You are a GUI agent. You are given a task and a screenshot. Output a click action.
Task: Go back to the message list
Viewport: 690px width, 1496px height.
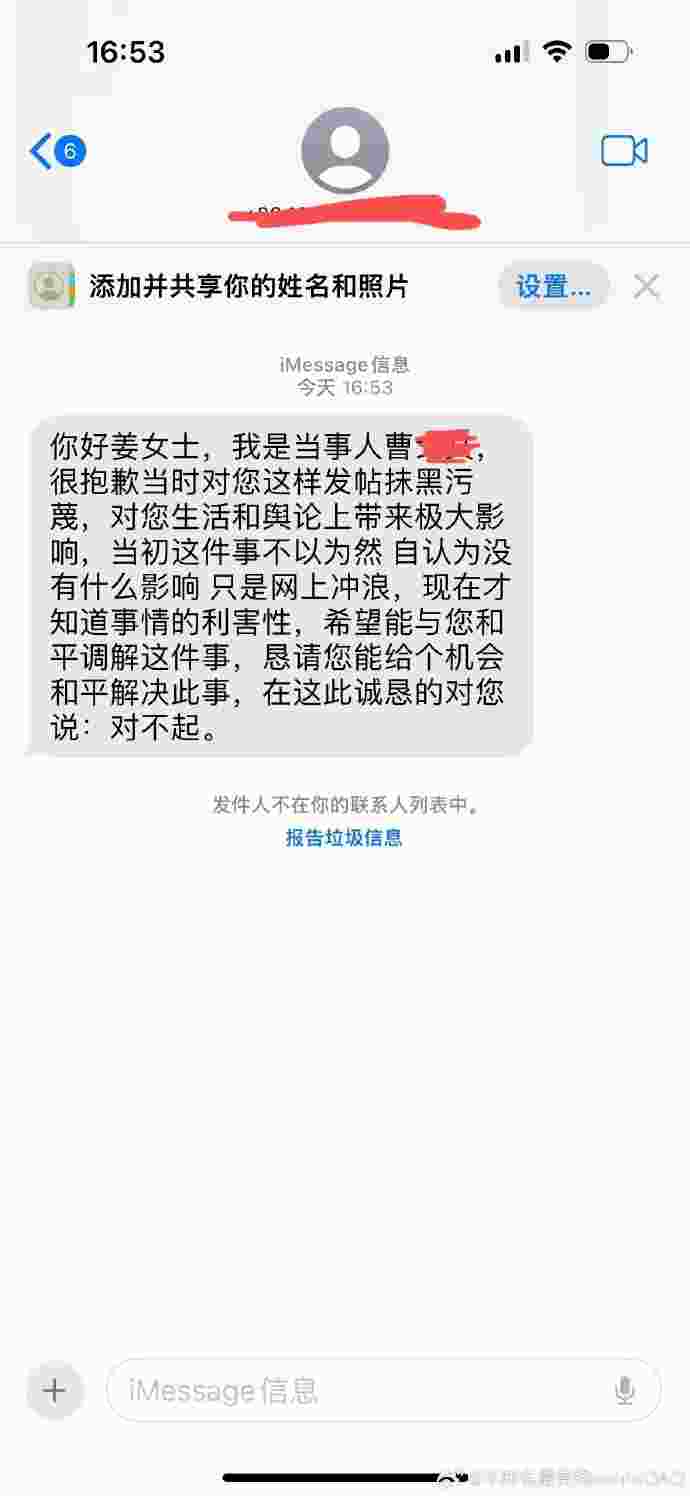coord(57,152)
